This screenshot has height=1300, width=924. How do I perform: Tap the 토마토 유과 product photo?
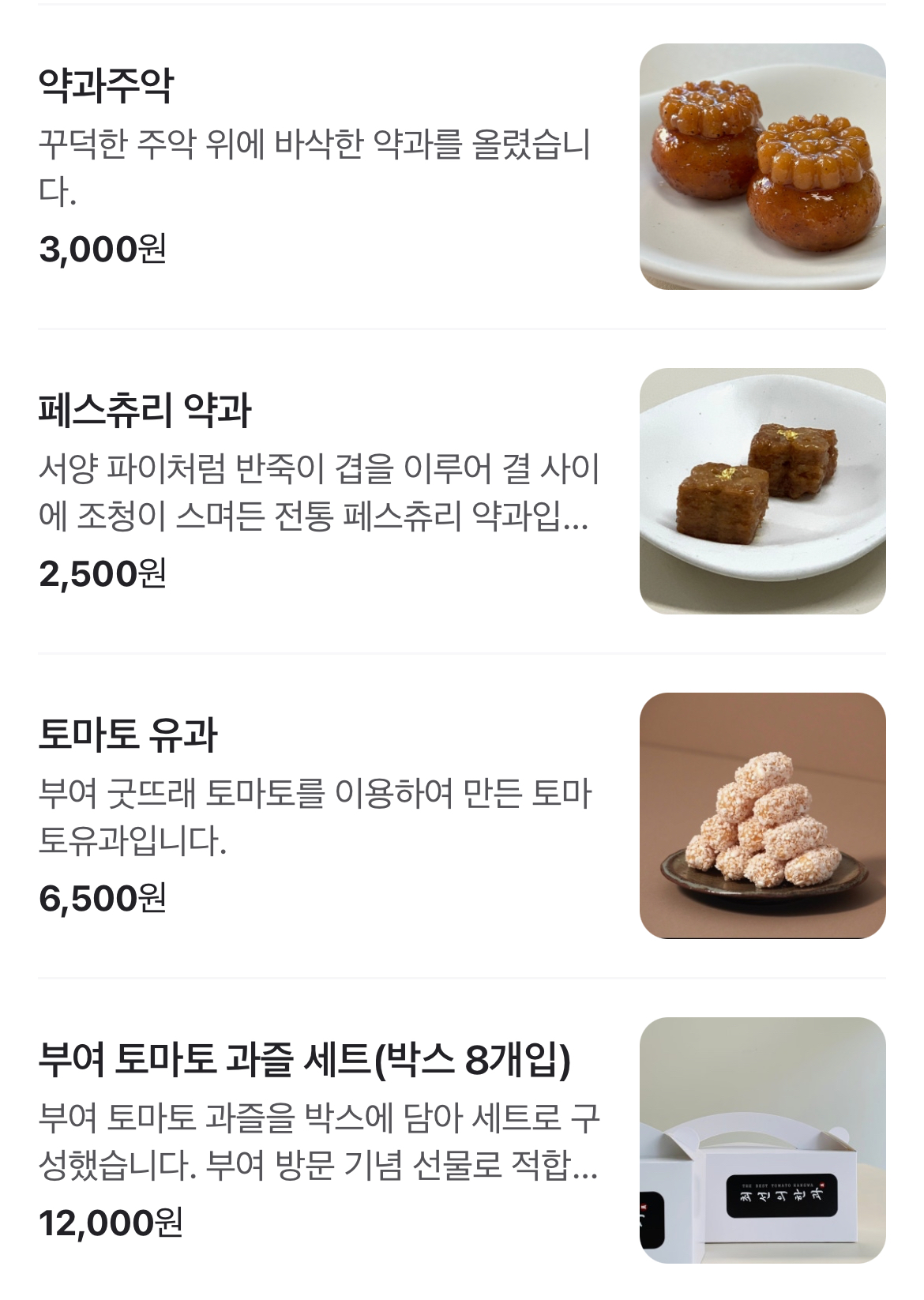coord(762,816)
